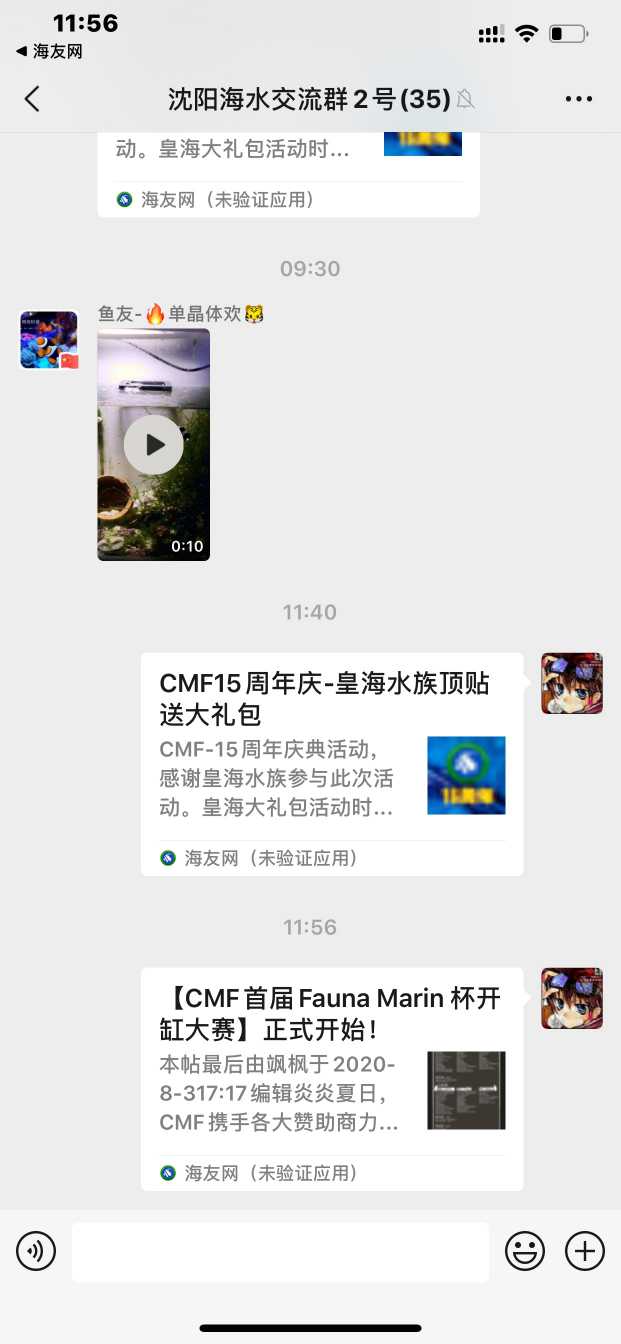Open the CMF15周年庆 shared link card at 11:40
The width and height of the screenshot is (621, 1344).
click(331, 763)
